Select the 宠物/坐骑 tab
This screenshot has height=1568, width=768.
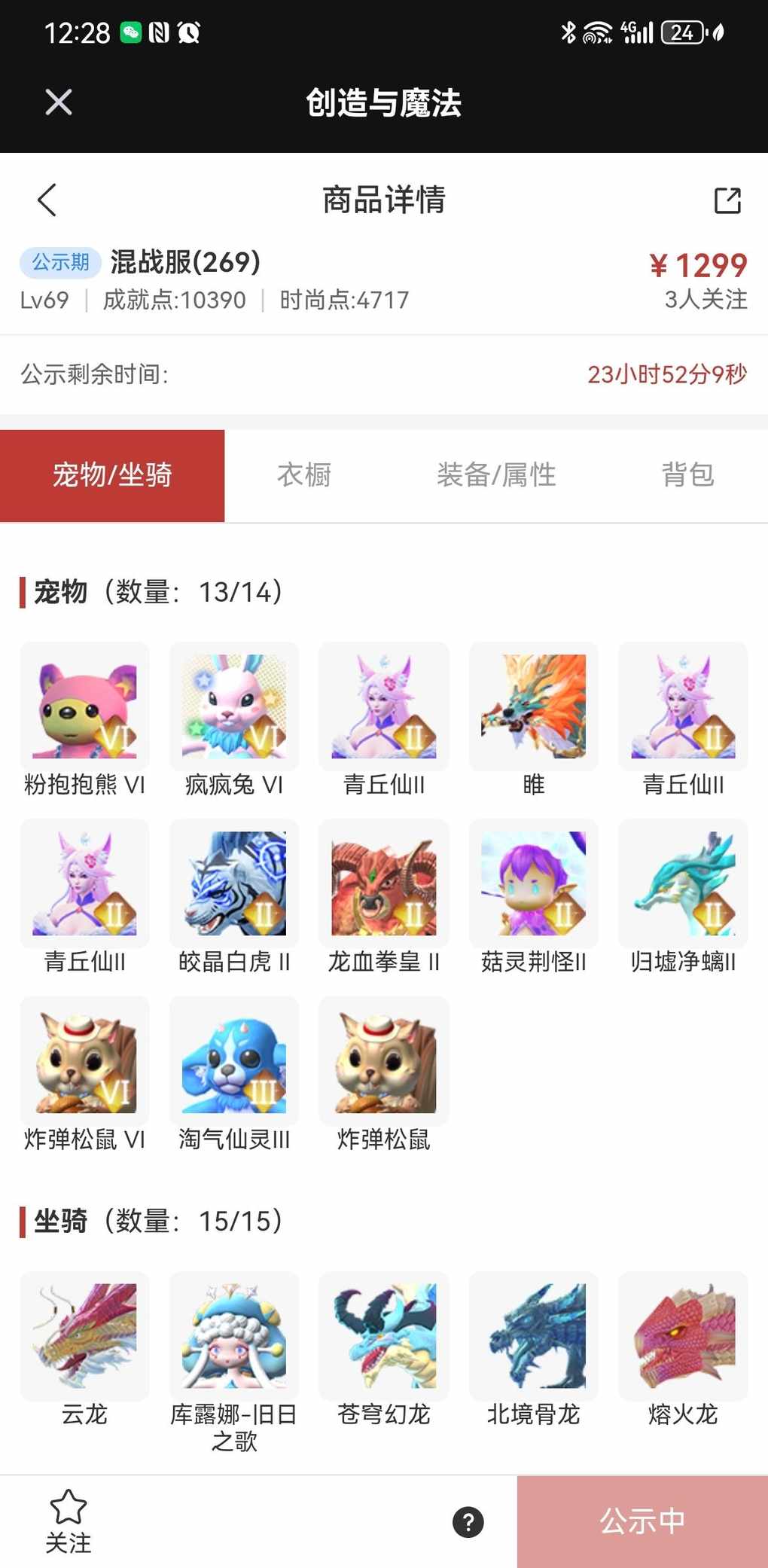tap(112, 475)
